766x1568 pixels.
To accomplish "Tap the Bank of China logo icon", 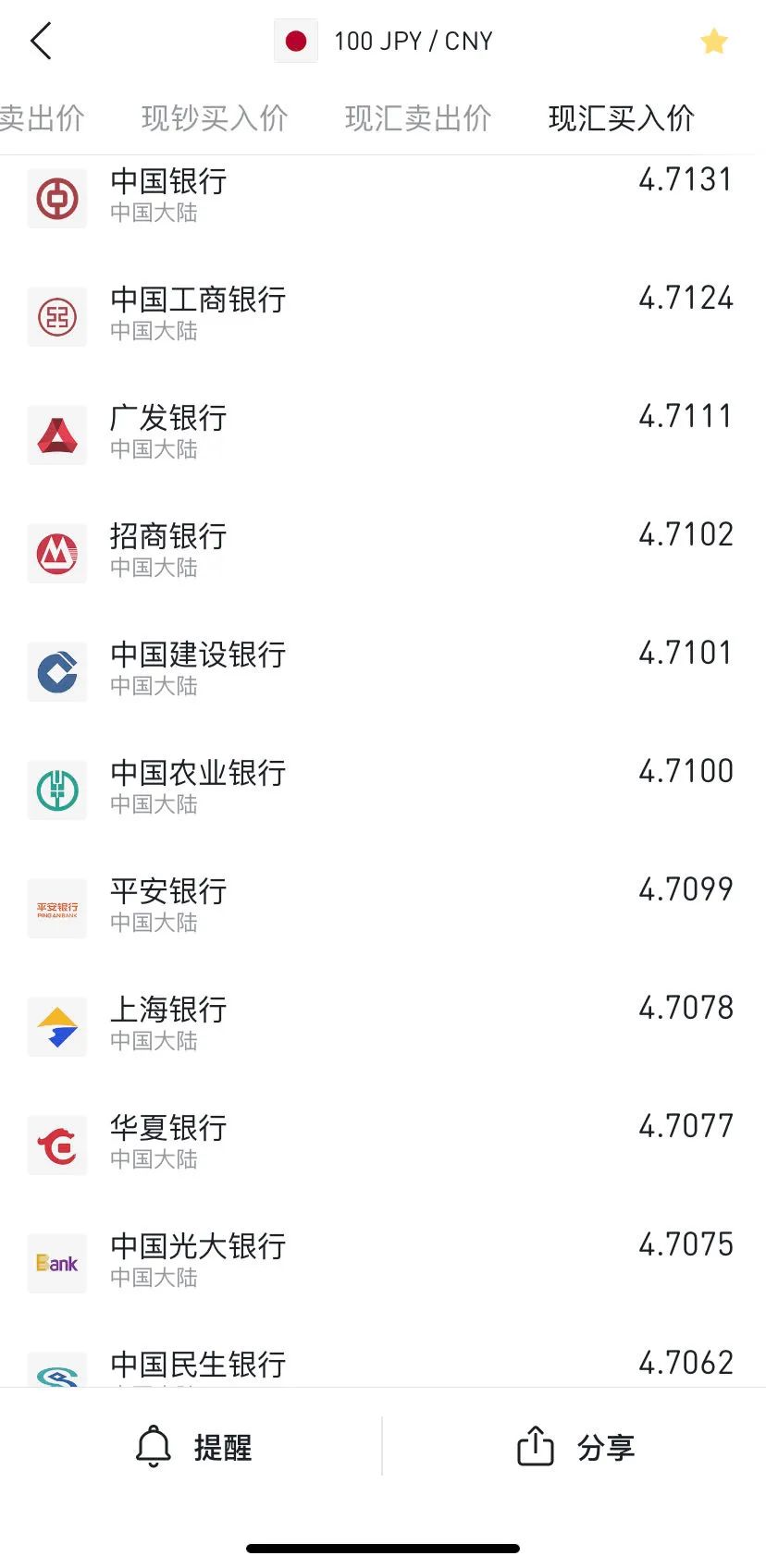I will [x=56, y=198].
